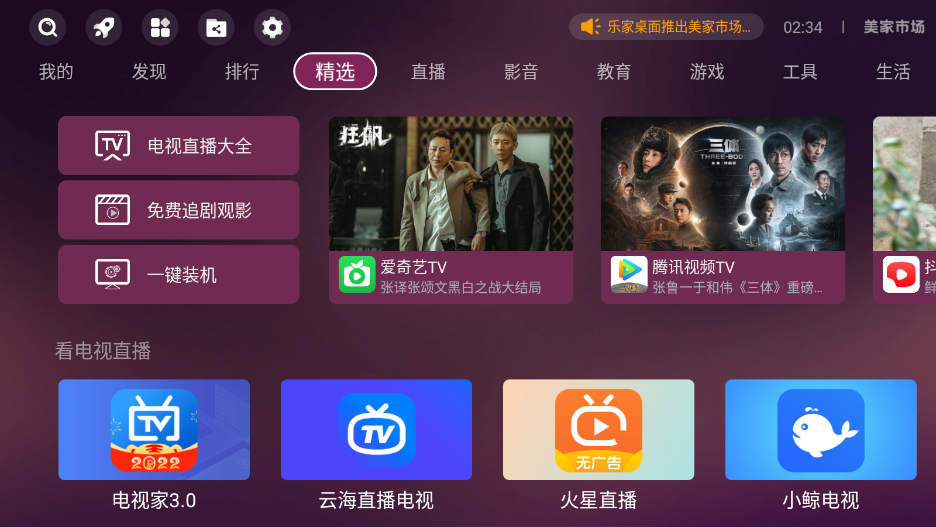
Task: Switch to the 游戏 tab
Action: tap(707, 72)
